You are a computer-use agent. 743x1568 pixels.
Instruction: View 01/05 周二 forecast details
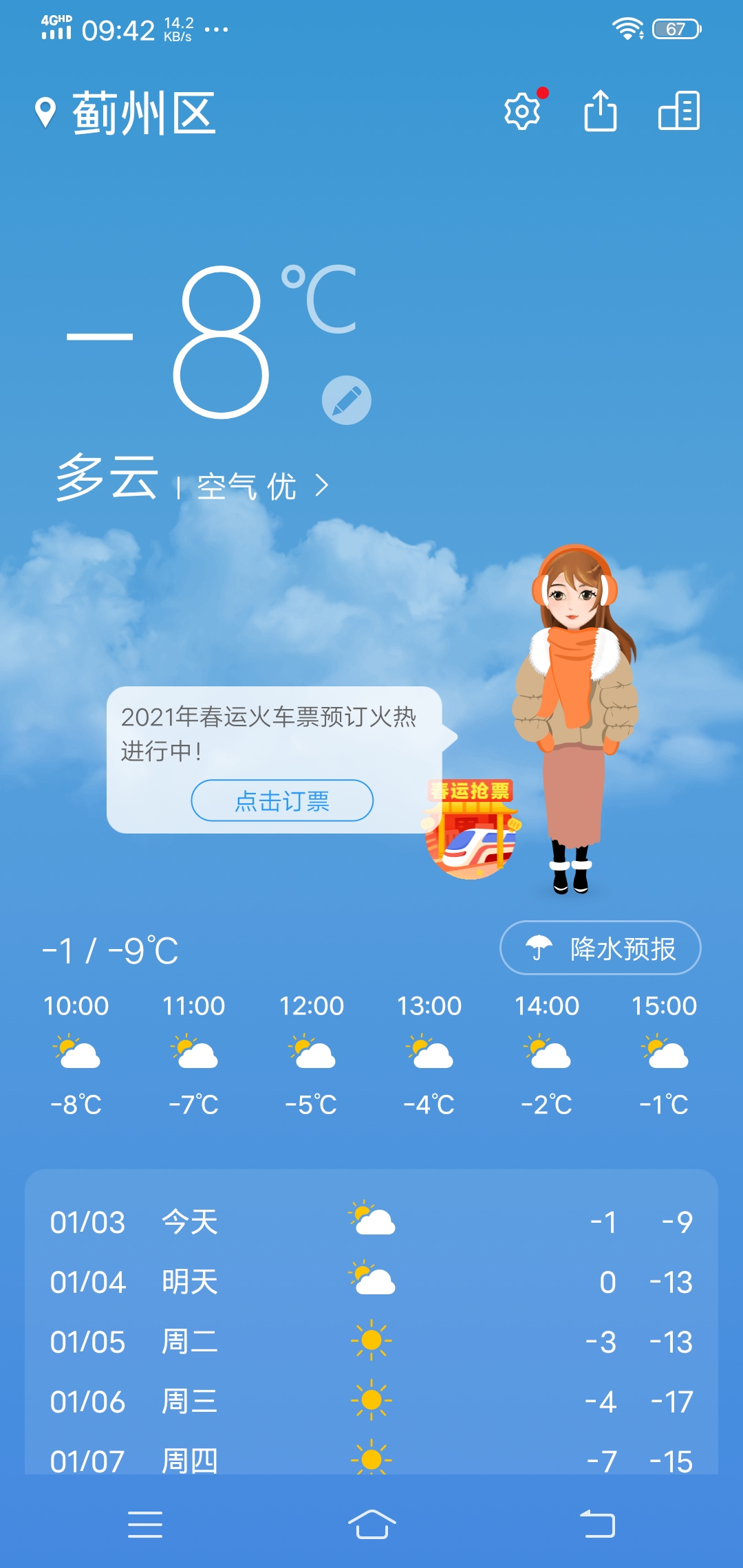[371, 1342]
